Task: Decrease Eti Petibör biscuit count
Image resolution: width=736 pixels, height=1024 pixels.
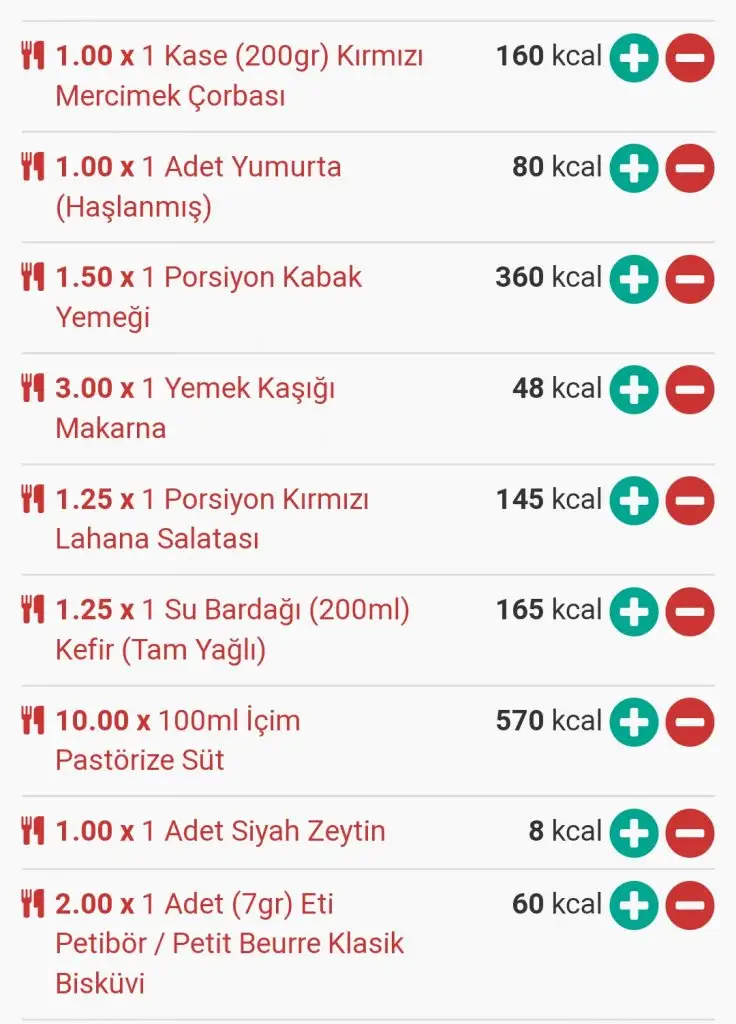Action: click(690, 906)
